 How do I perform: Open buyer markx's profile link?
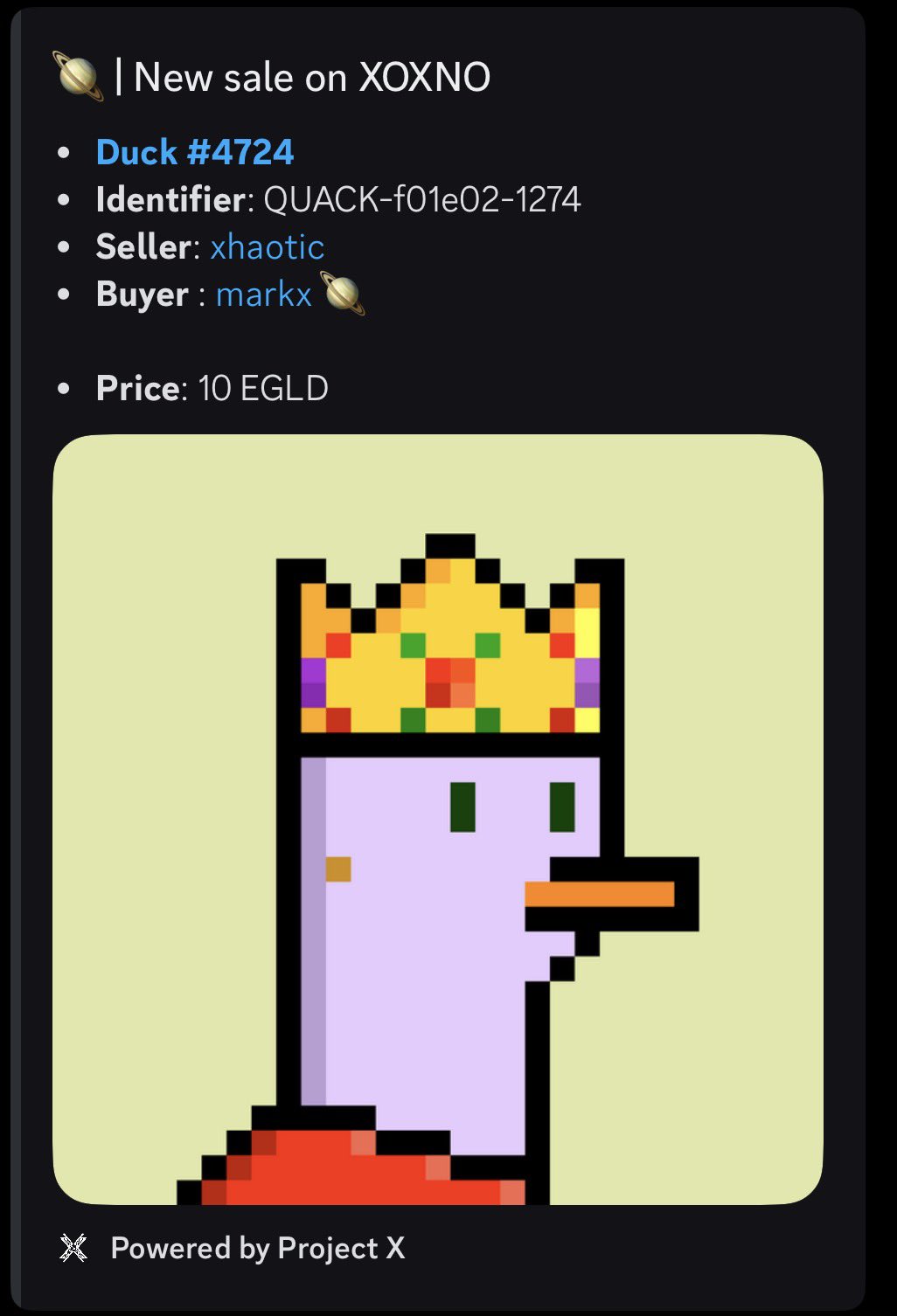263,294
